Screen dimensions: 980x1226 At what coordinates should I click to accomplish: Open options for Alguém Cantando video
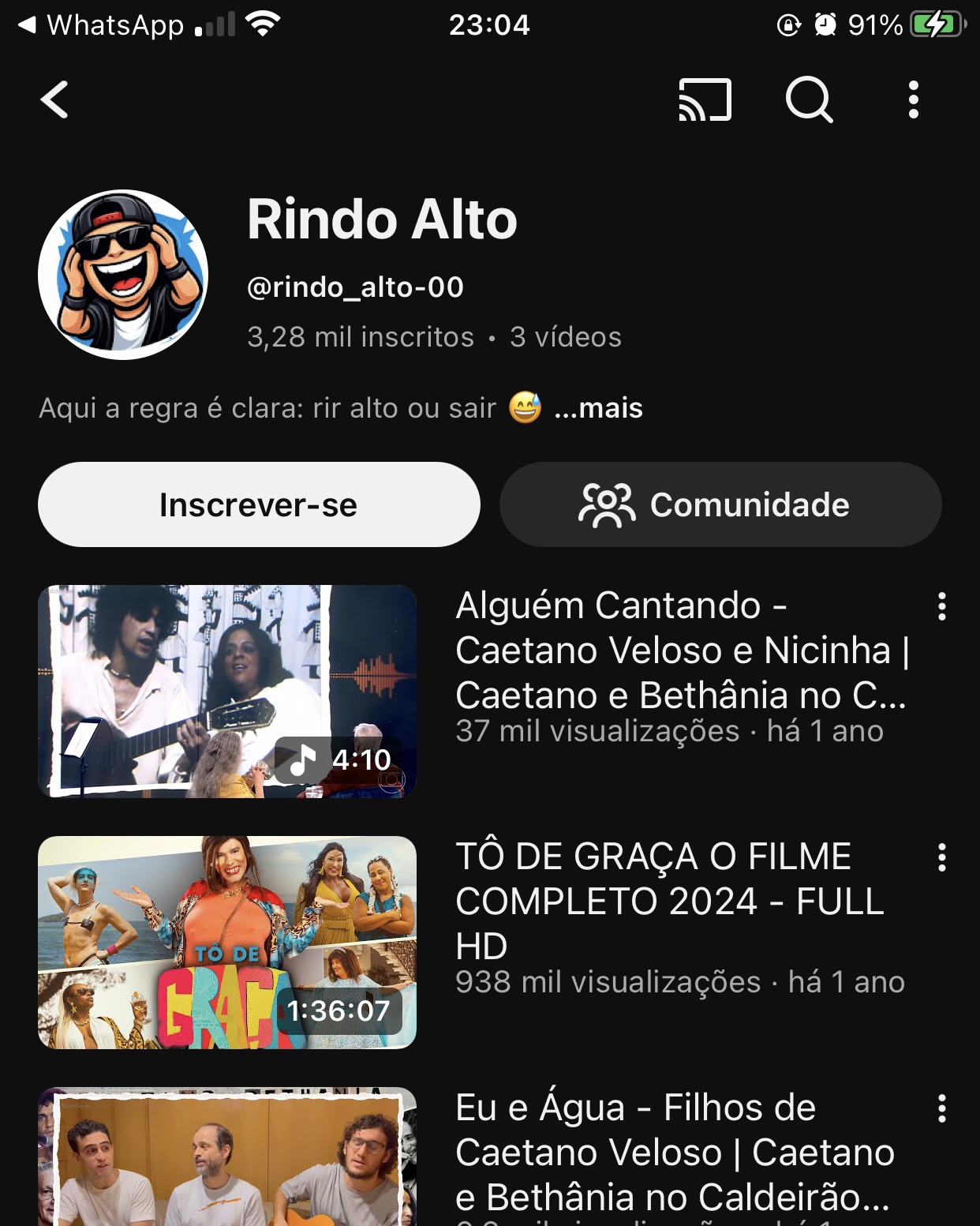click(941, 606)
